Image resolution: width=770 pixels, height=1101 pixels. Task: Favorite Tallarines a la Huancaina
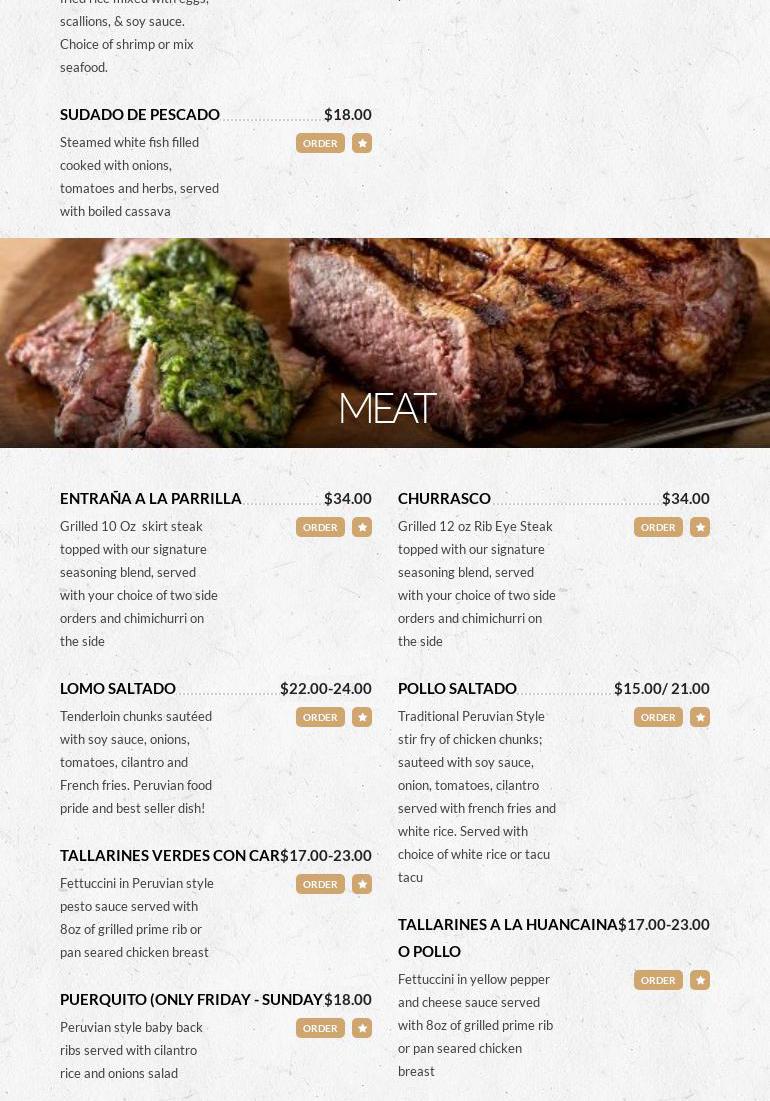click(700, 980)
